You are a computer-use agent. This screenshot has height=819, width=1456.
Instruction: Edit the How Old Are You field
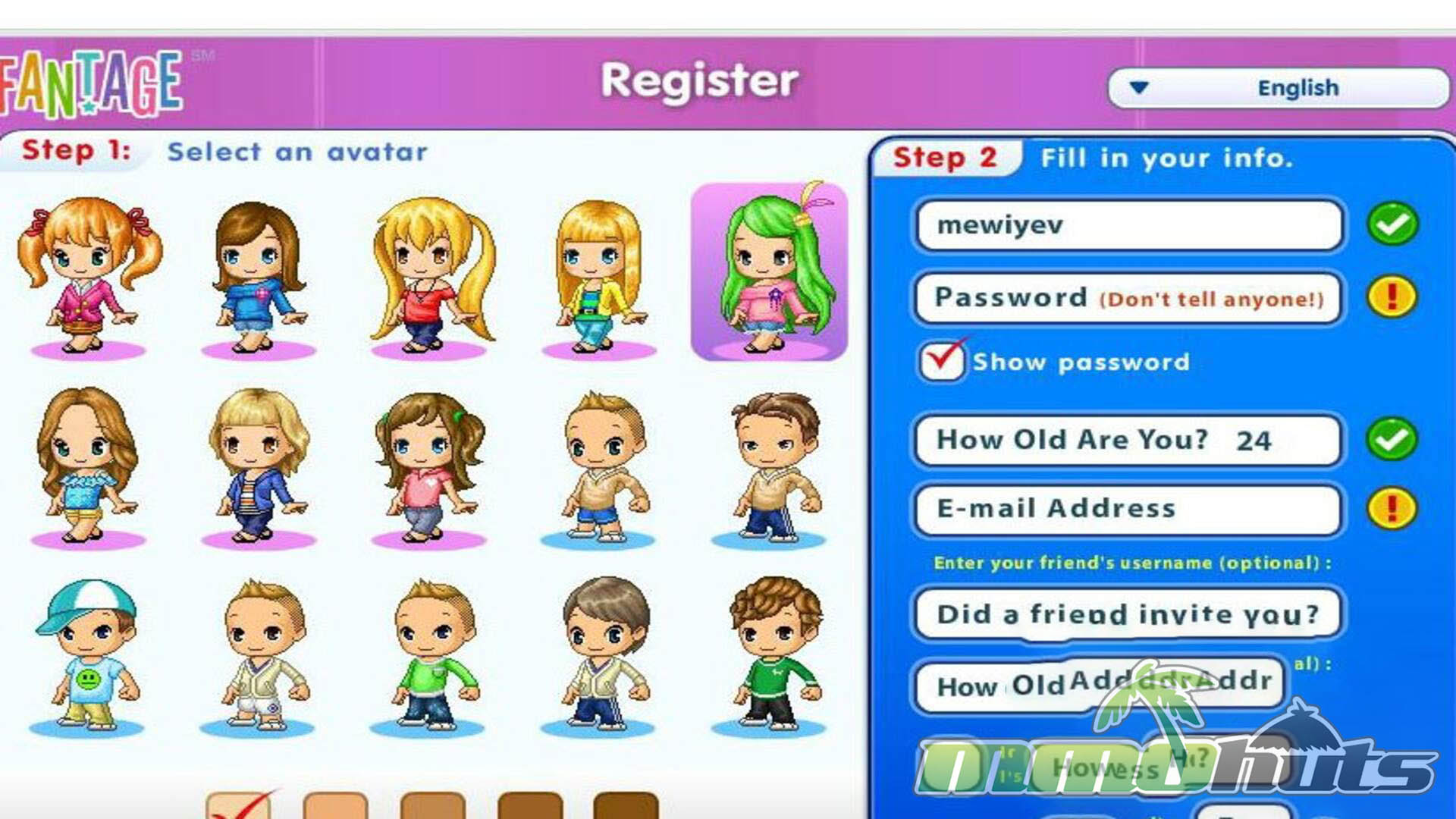tap(1128, 440)
